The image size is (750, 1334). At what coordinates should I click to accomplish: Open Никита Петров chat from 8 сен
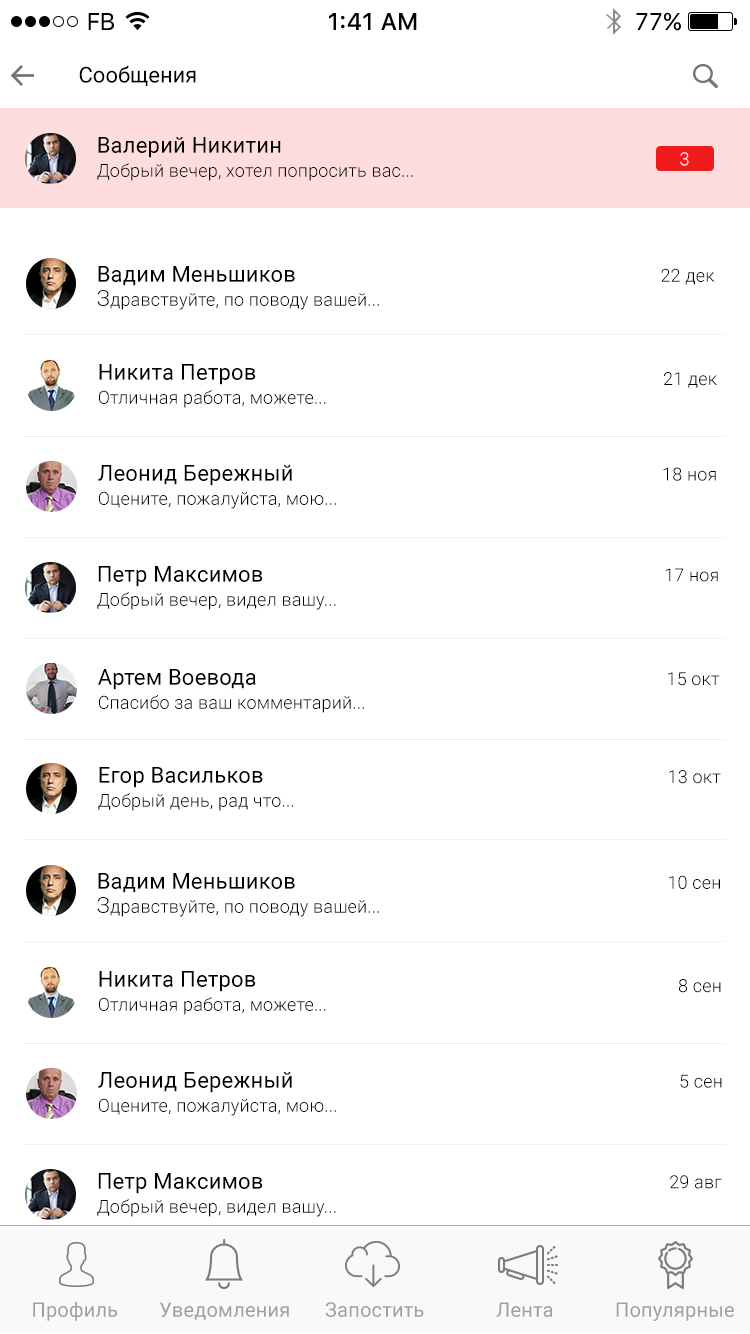375,991
